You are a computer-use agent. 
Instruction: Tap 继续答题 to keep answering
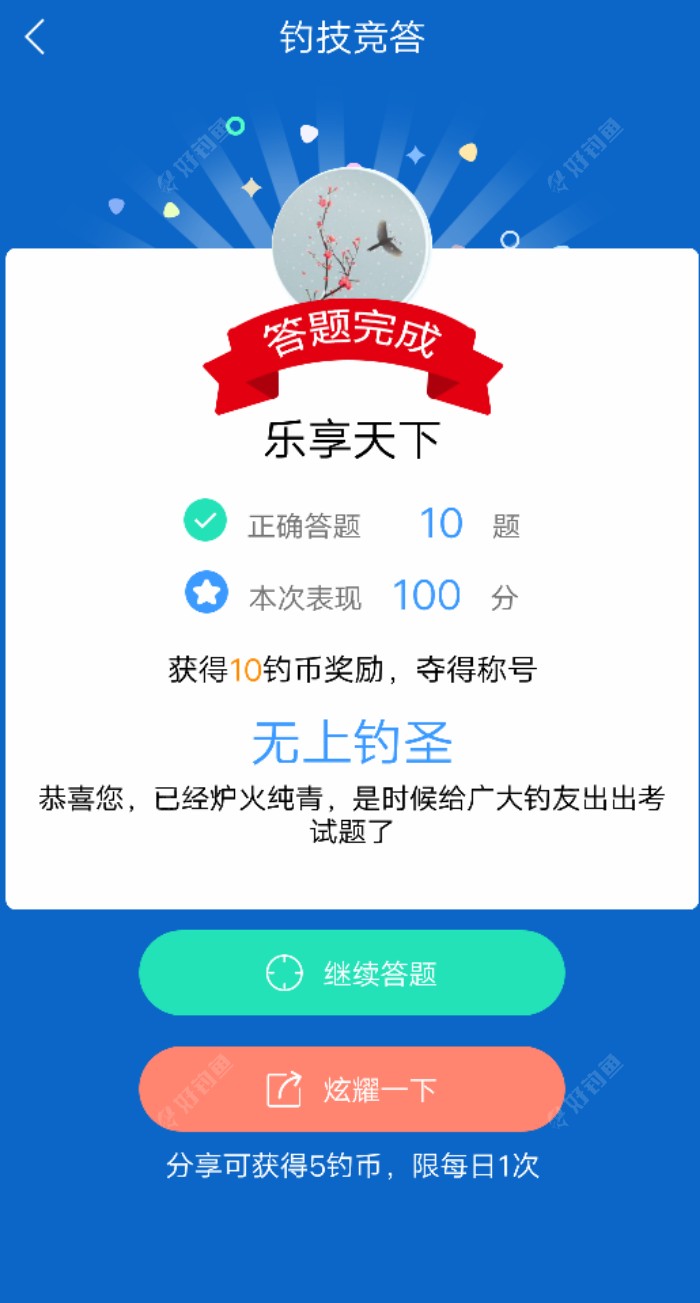tap(352, 973)
